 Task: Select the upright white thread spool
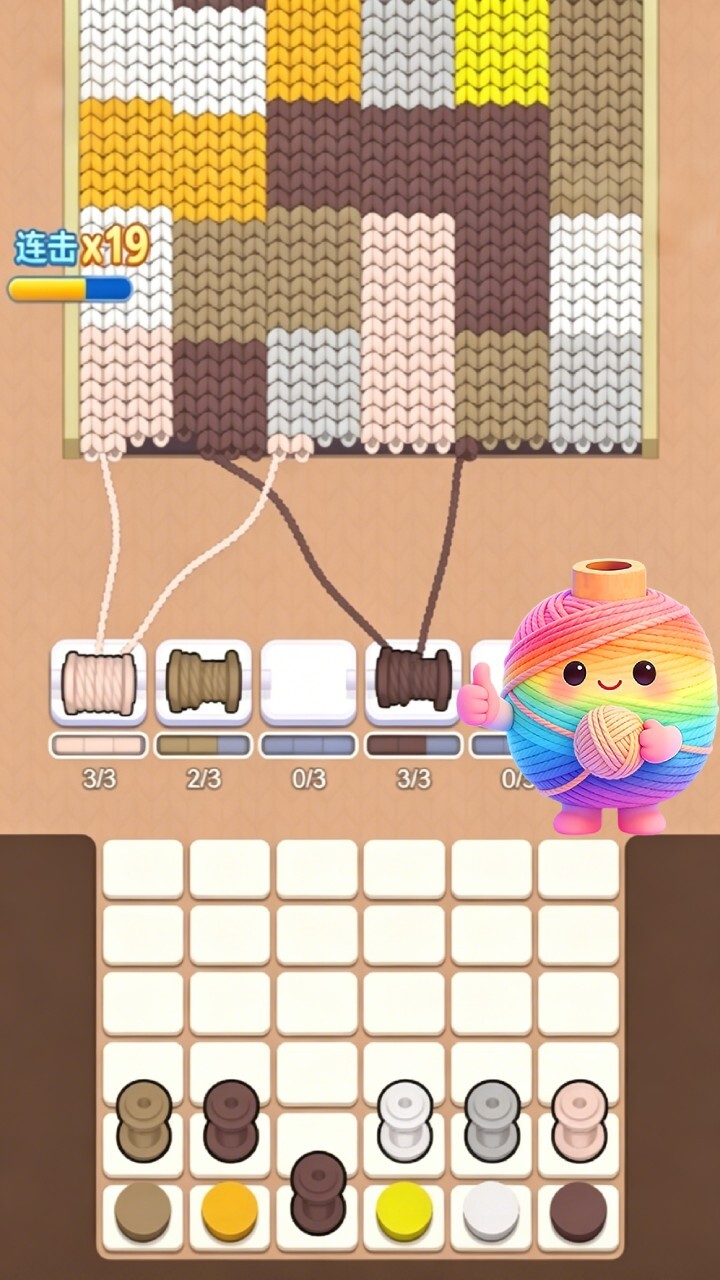(x=405, y=1120)
